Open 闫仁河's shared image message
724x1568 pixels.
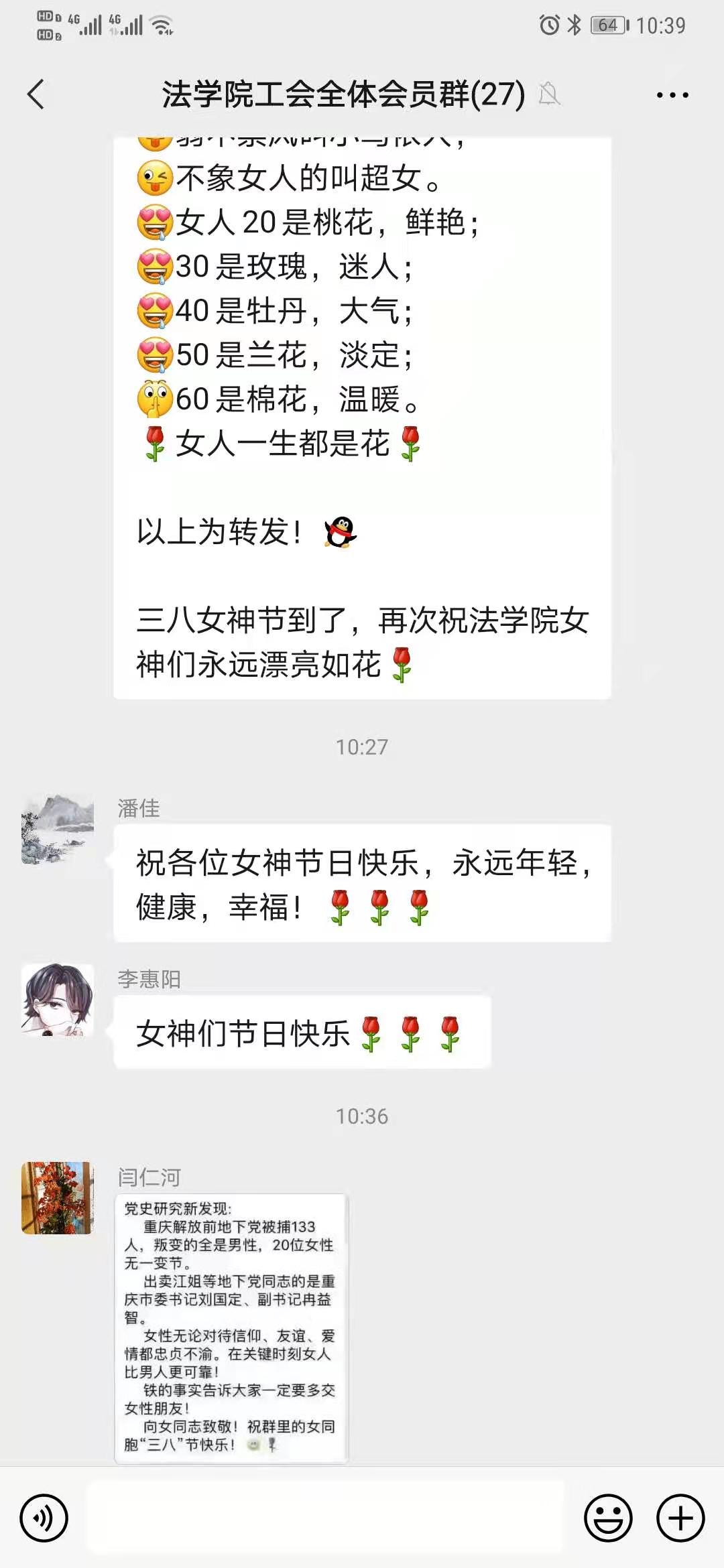[232, 1328]
